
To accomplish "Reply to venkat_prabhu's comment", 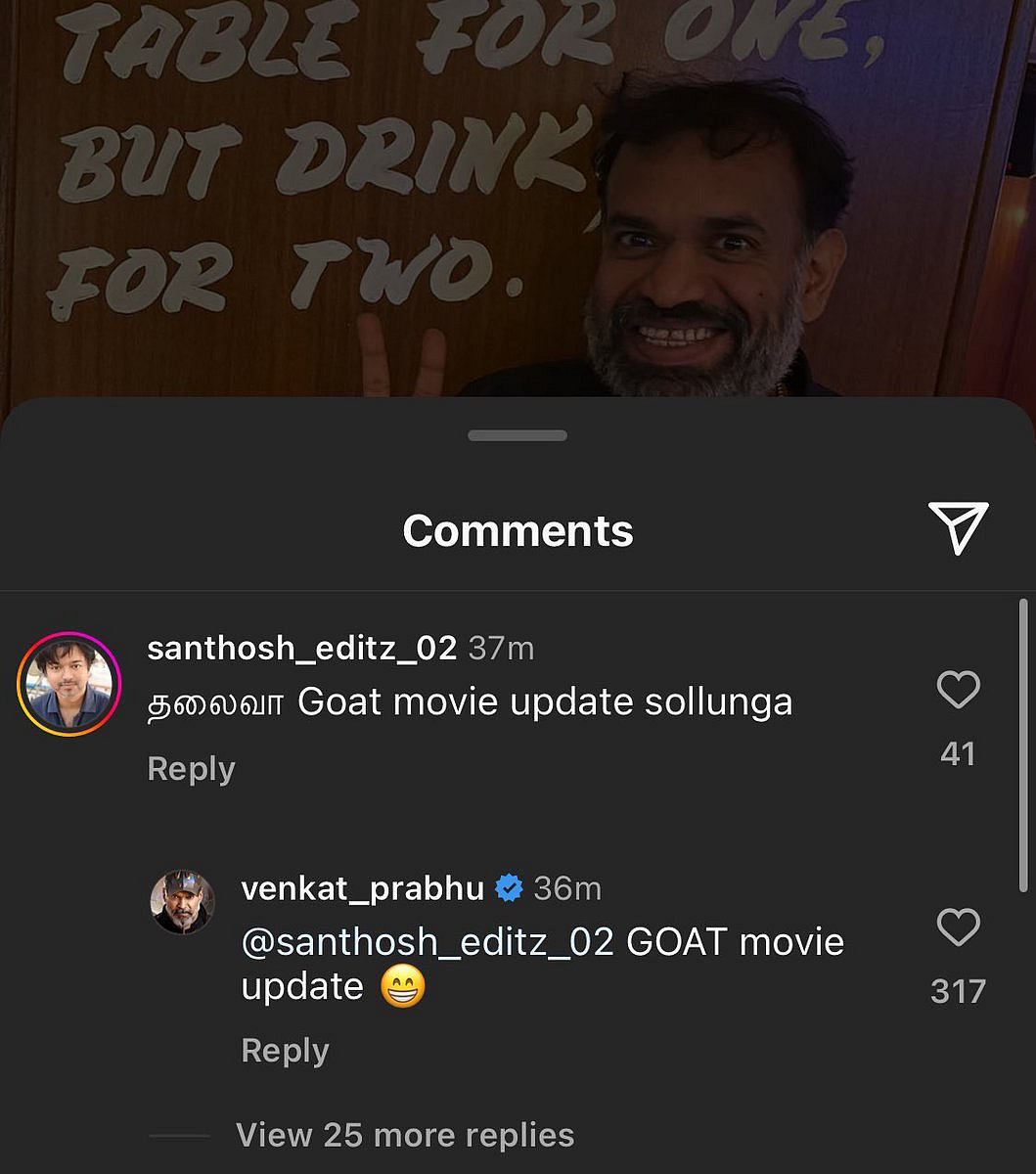I will 285,1051.
